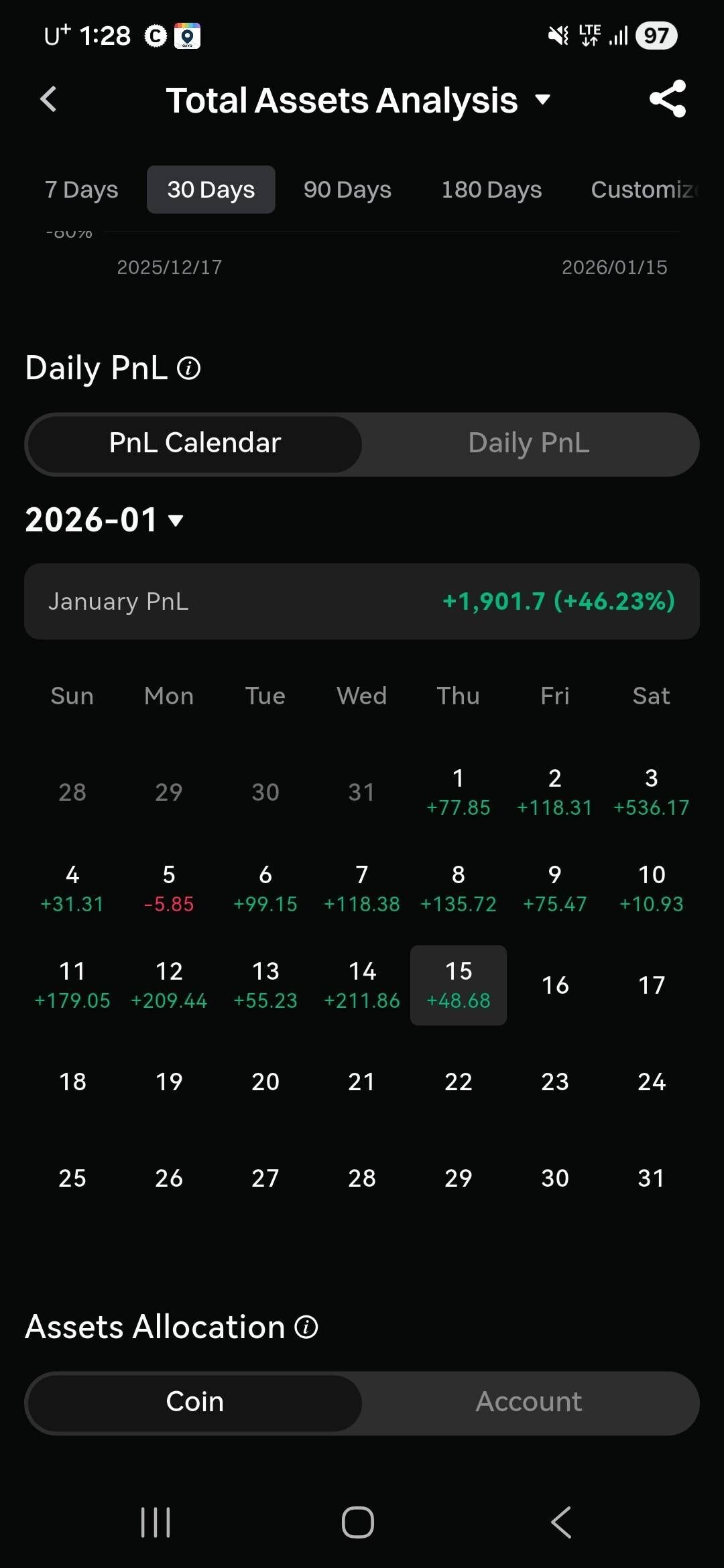
Task: Select the PnL Calendar view
Action: point(194,444)
